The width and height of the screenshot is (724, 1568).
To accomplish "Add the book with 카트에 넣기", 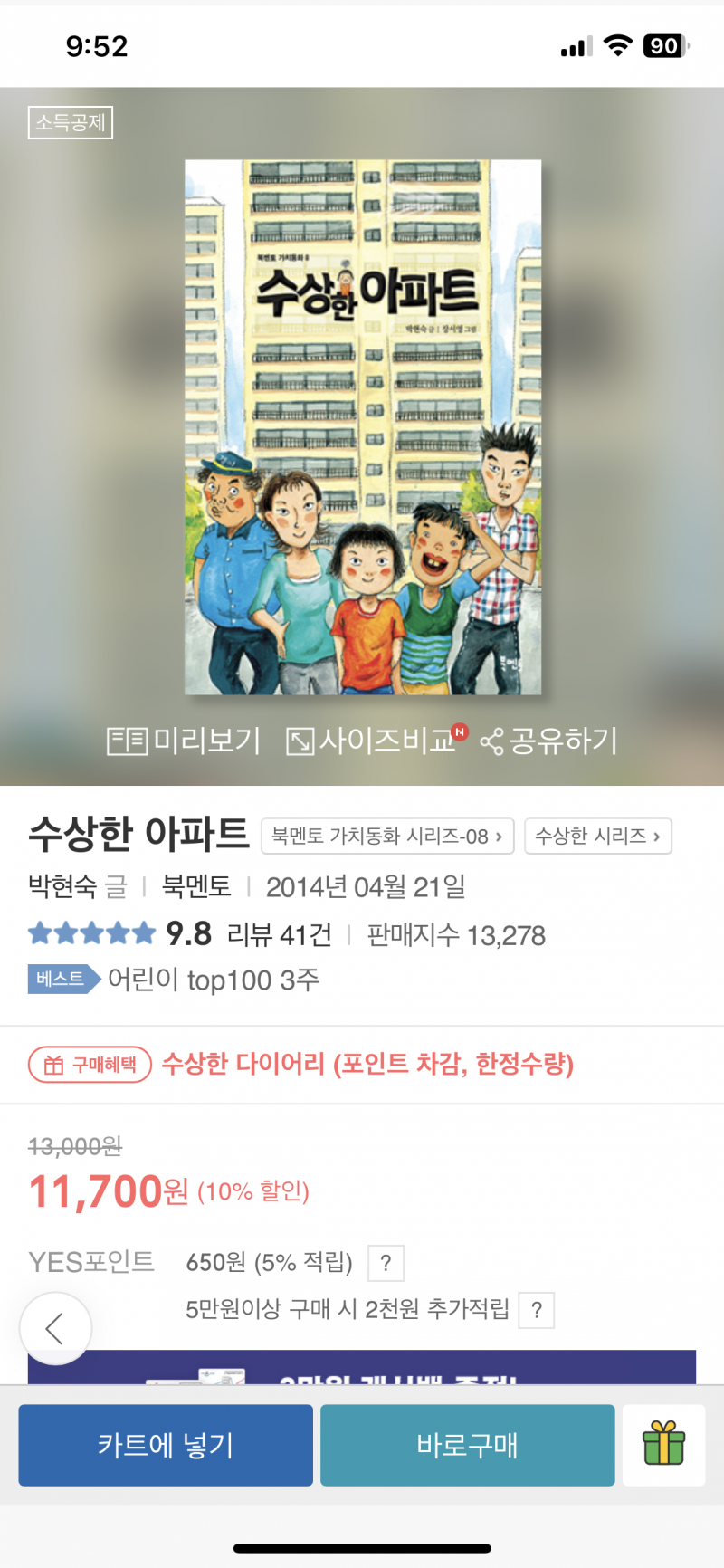I will [x=166, y=1445].
